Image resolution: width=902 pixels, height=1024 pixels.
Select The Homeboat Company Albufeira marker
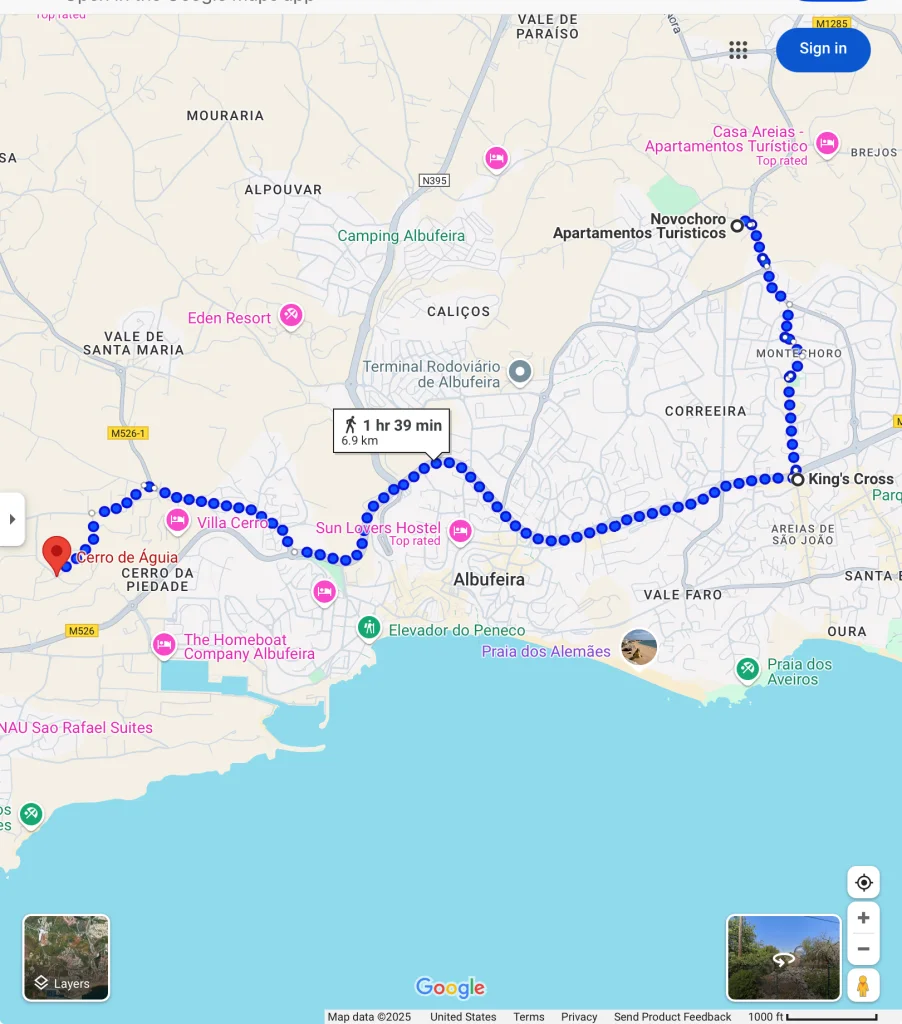pos(164,644)
